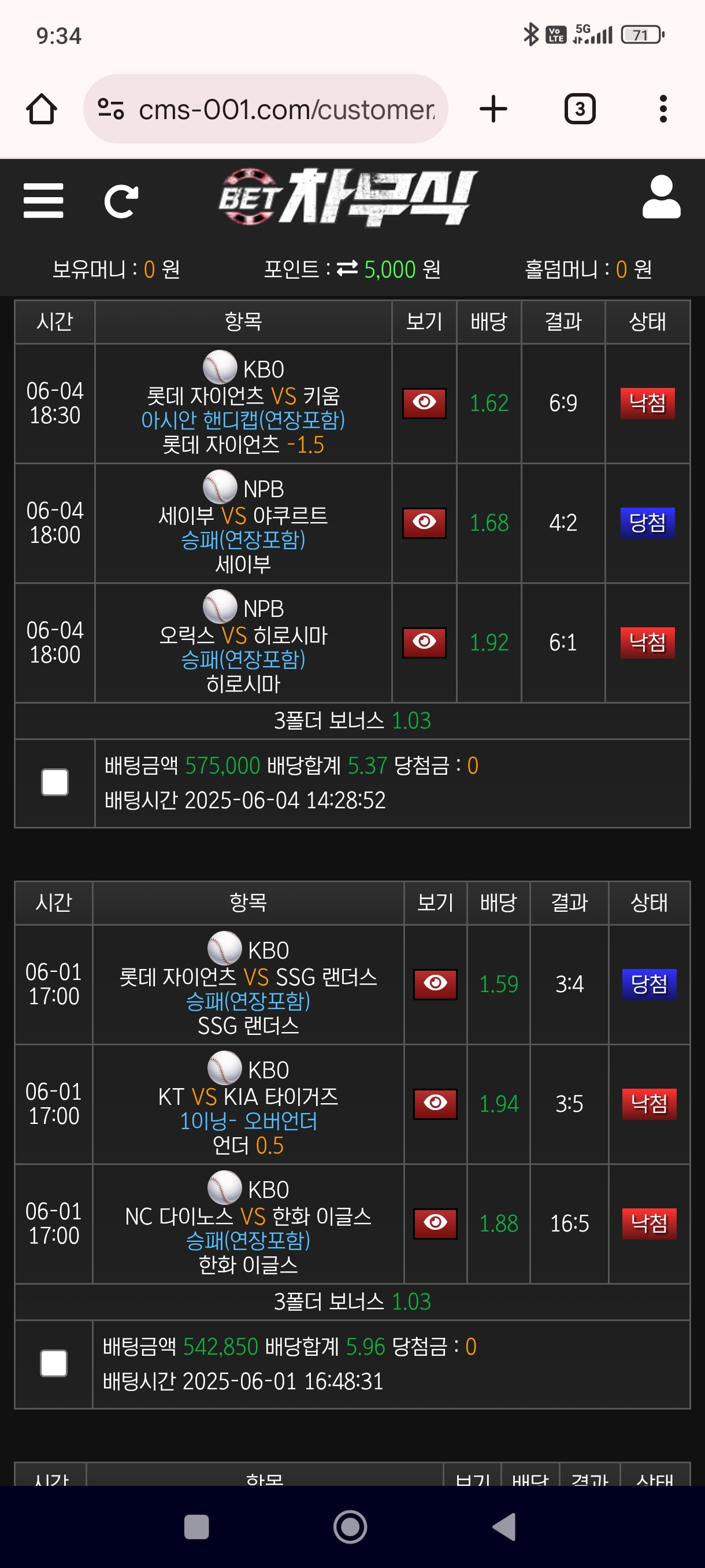Select the checkbox for the 575,000 bet slip
The height and width of the screenshot is (1568, 705).
(x=55, y=782)
